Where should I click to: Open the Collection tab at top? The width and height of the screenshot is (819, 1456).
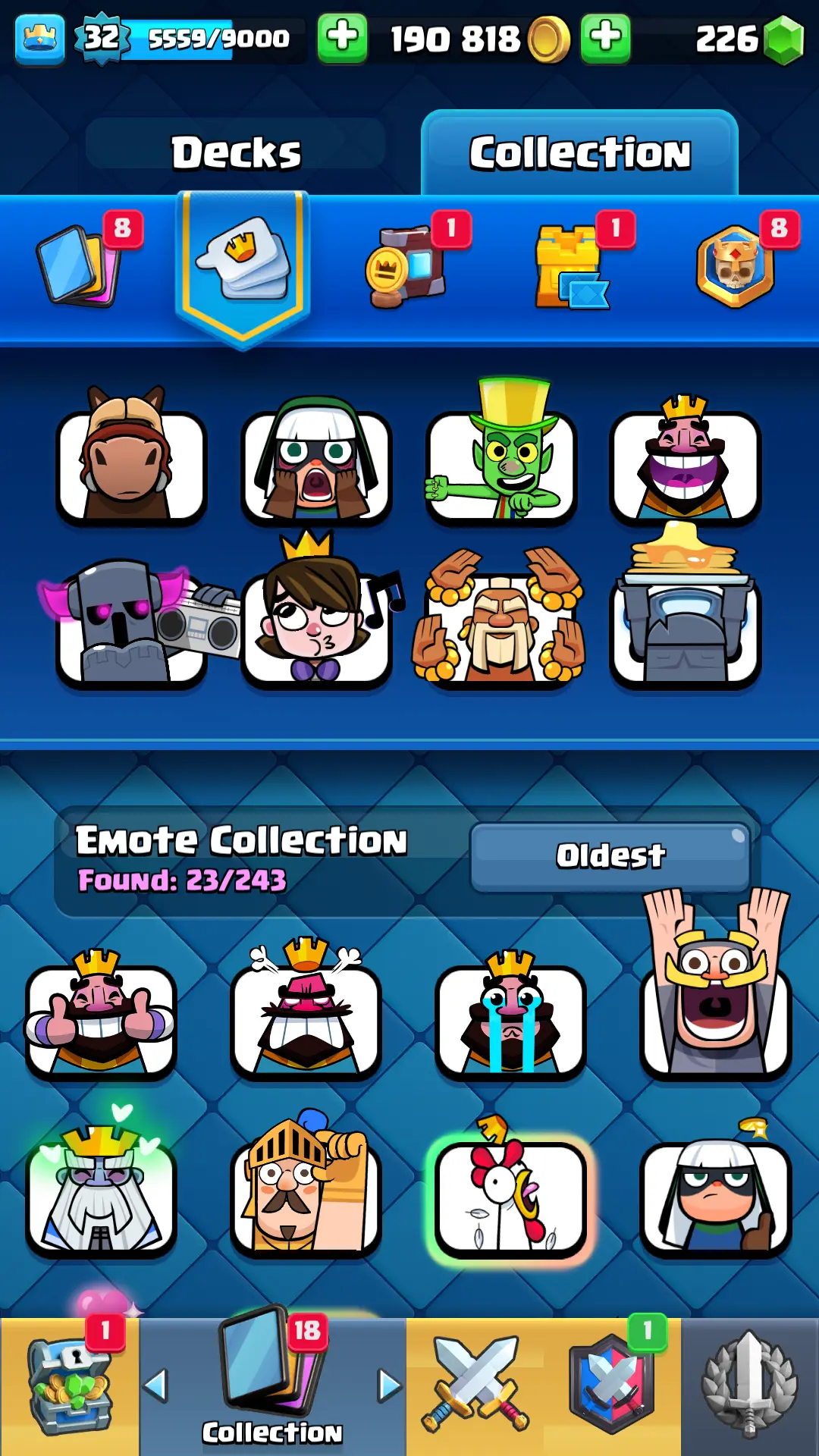(x=579, y=152)
